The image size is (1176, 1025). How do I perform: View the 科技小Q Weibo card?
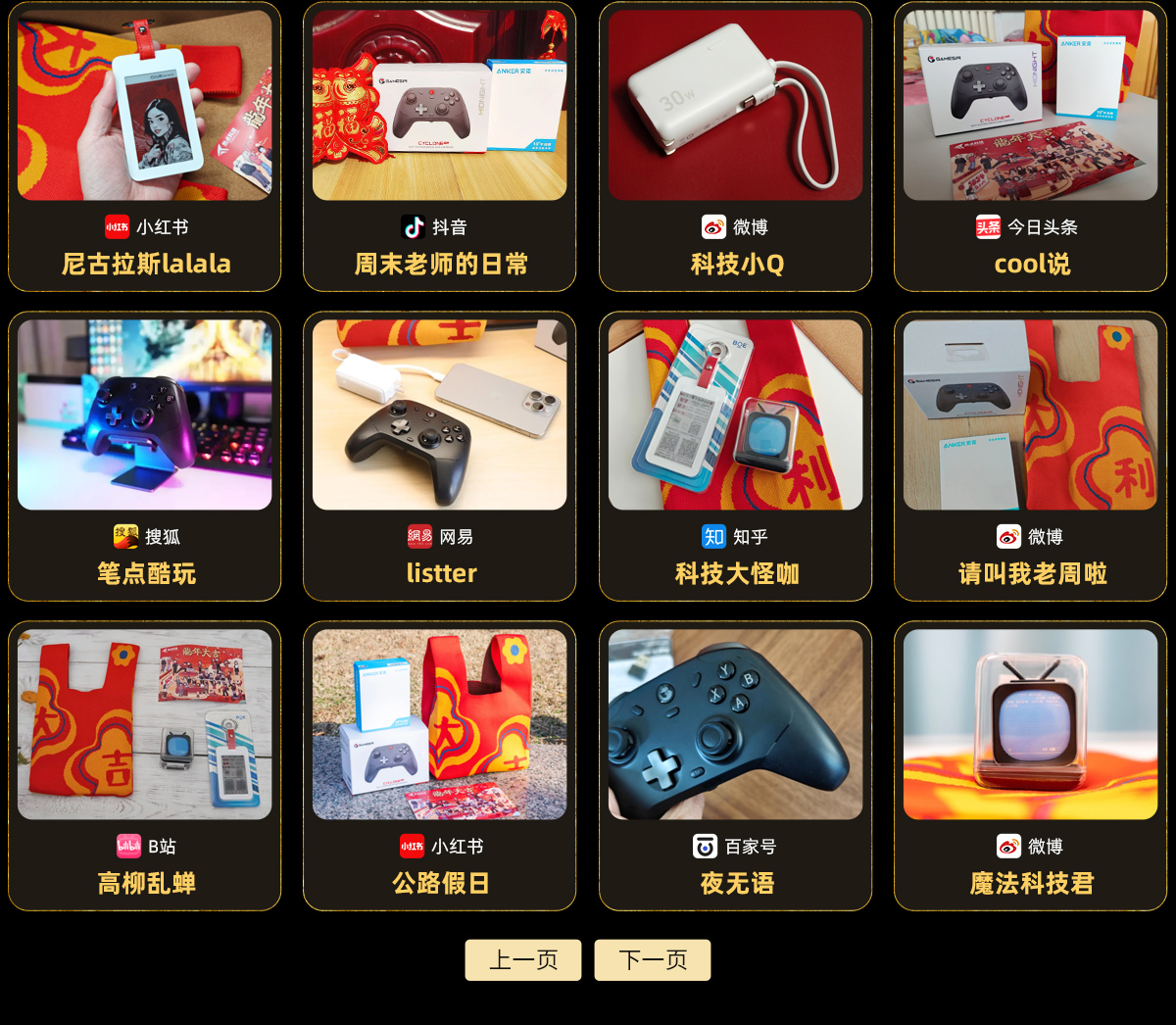coord(735,147)
